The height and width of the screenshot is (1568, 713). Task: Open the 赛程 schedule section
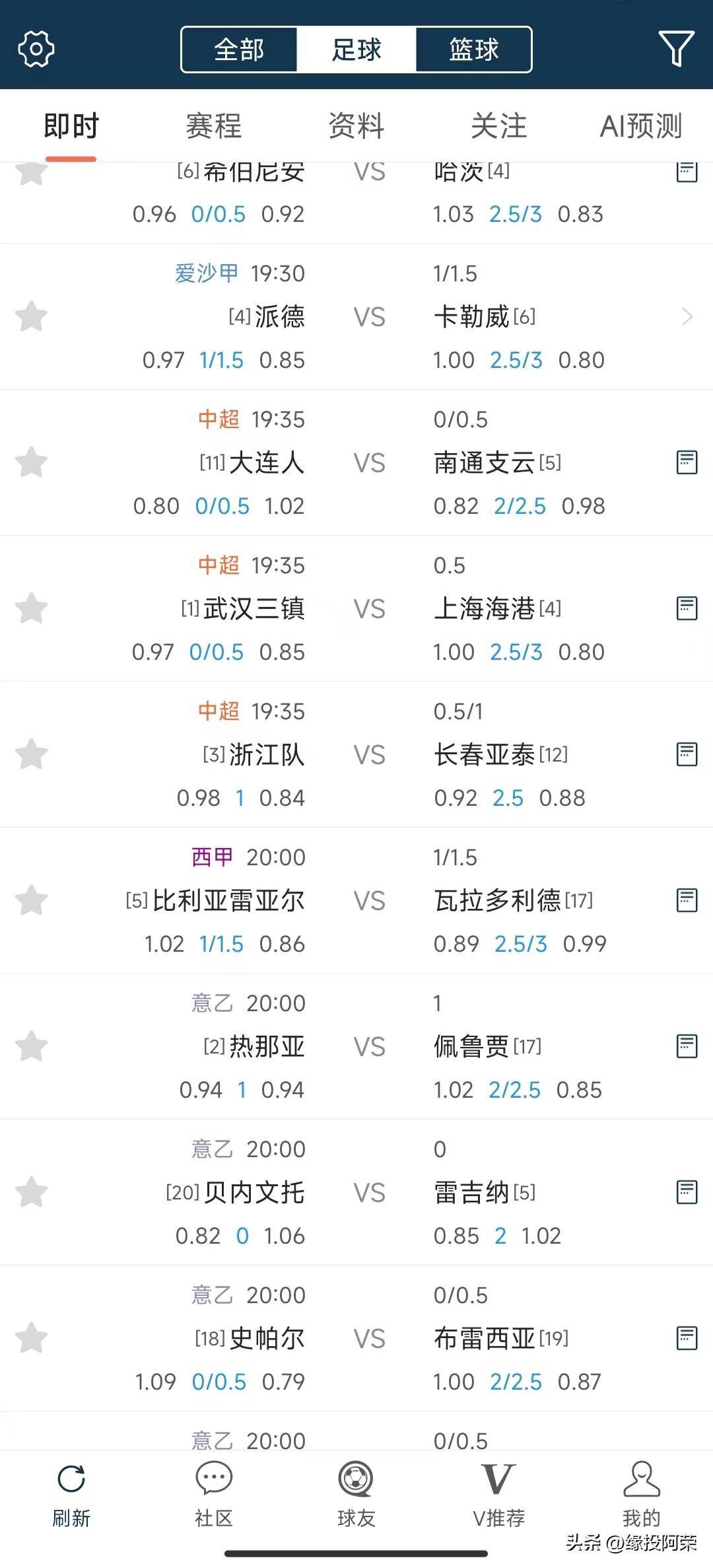coord(213,127)
